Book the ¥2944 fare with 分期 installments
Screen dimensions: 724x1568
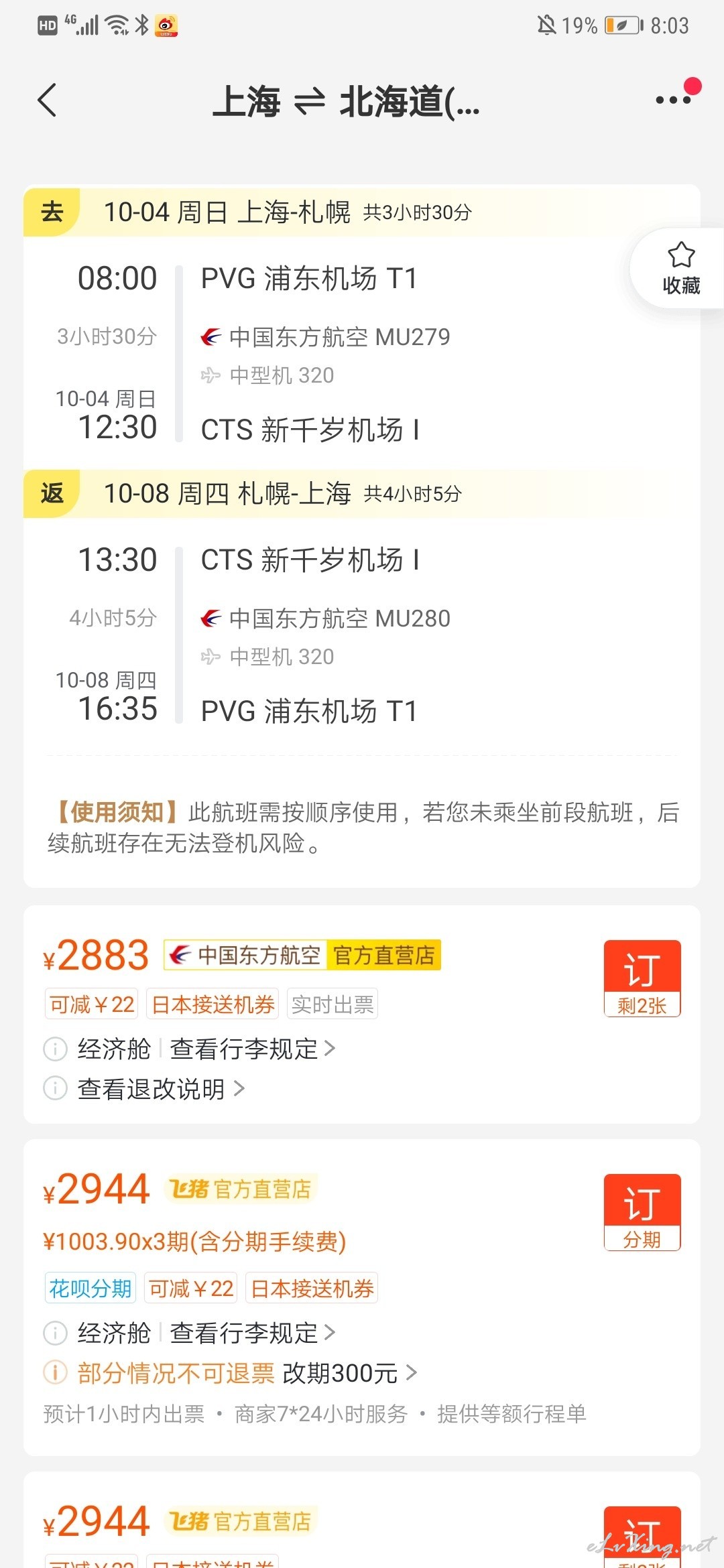pos(642,1212)
